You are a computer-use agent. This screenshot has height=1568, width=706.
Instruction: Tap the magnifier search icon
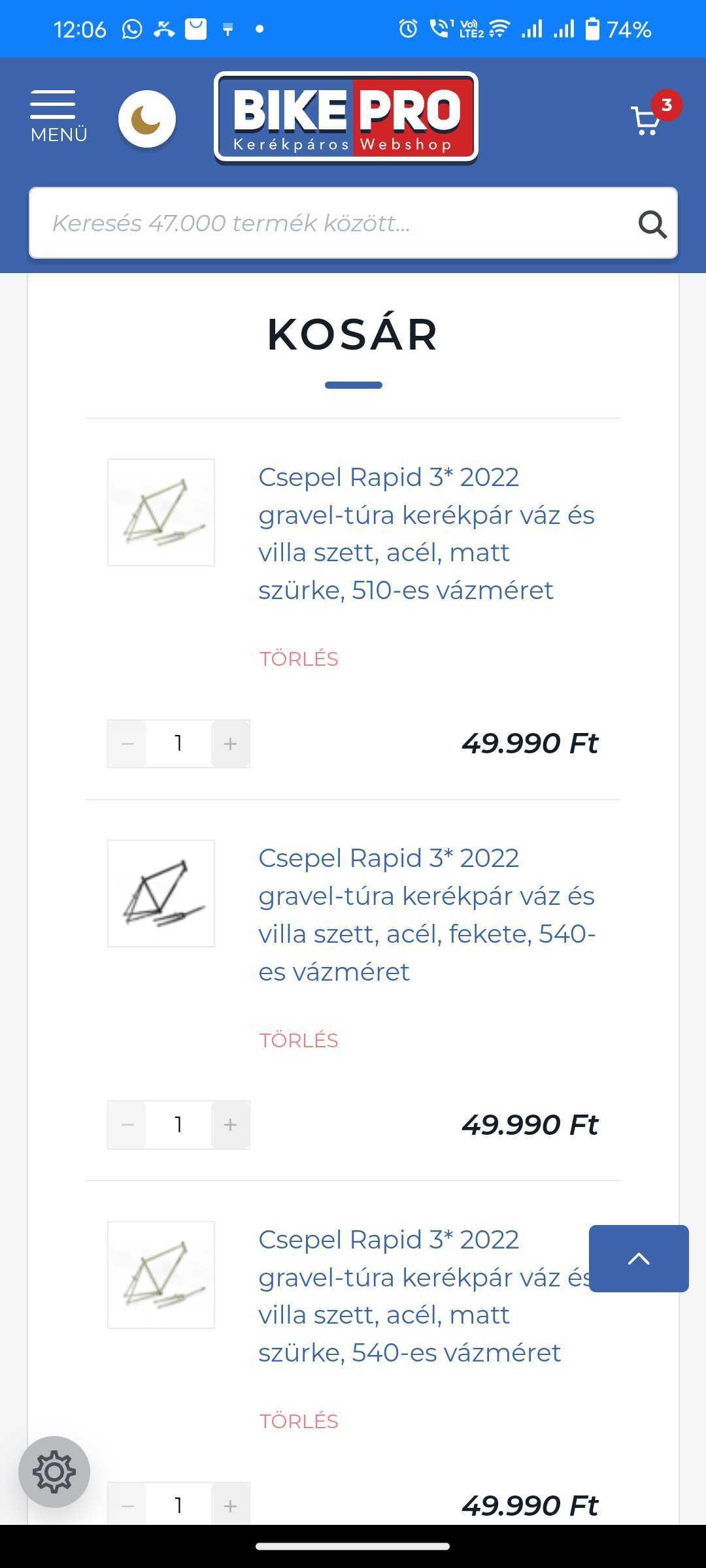pyautogui.click(x=652, y=224)
